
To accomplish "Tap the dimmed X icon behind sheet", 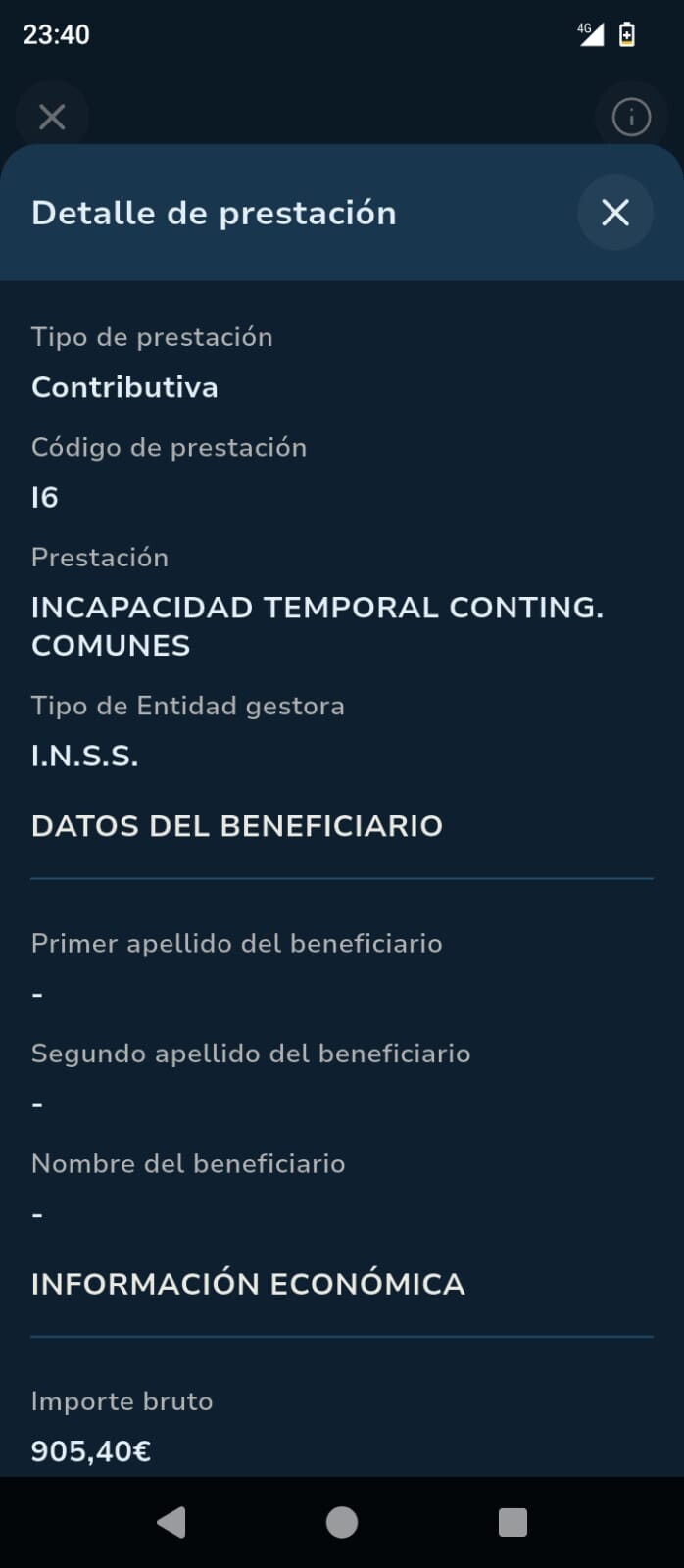I will point(52,118).
